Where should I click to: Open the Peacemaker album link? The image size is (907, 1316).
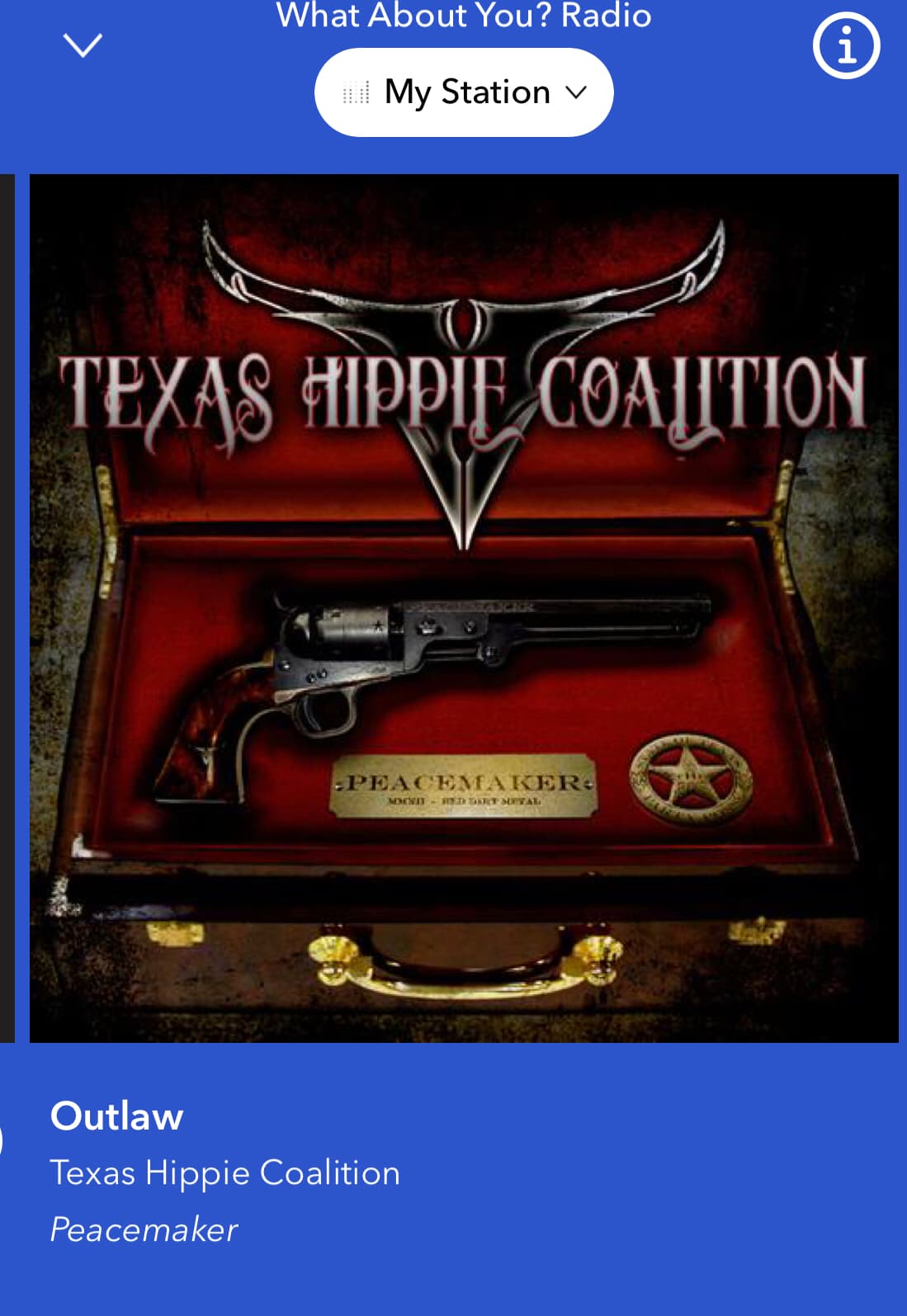coord(144,1229)
